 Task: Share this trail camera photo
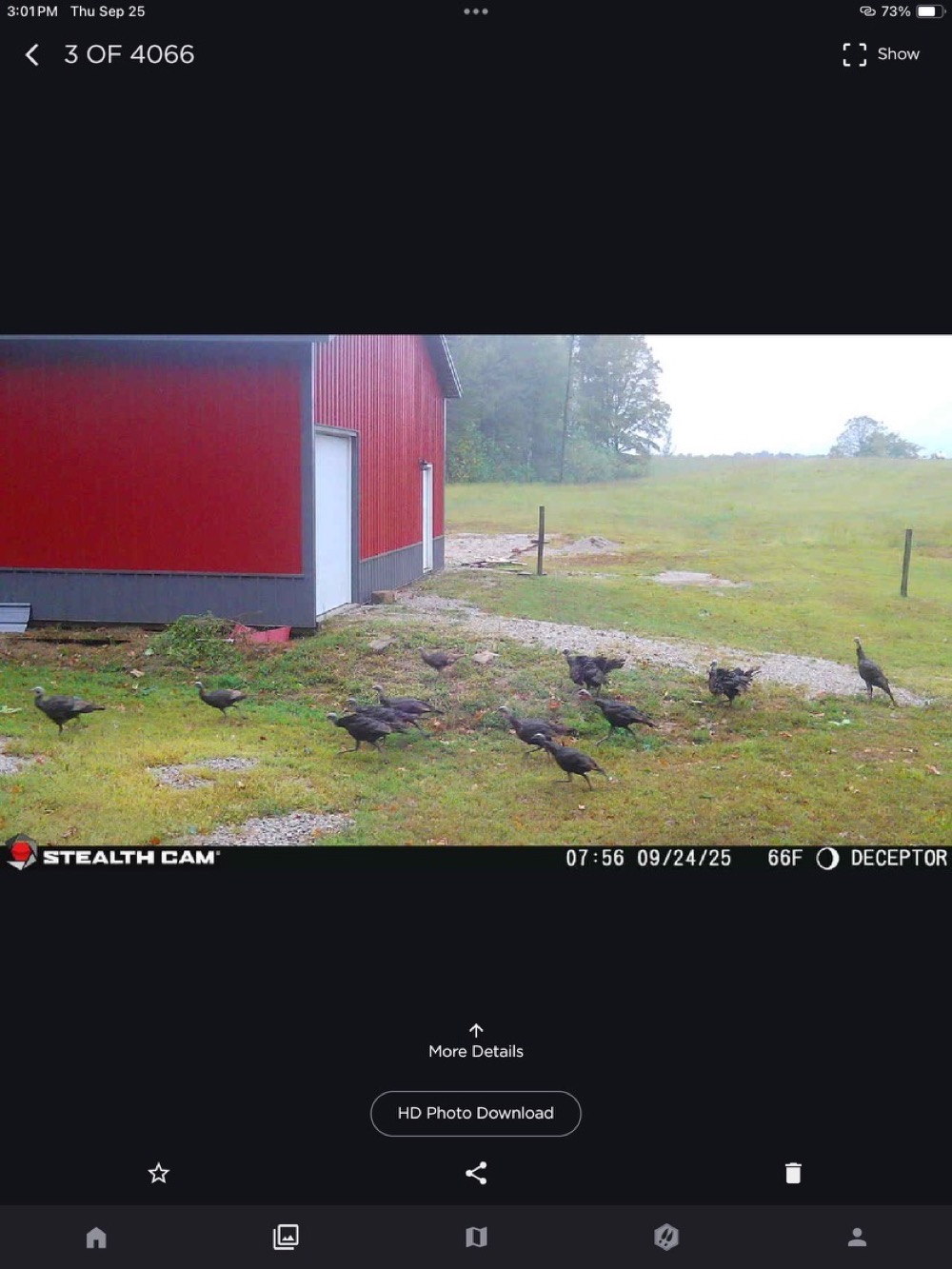click(476, 1173)
